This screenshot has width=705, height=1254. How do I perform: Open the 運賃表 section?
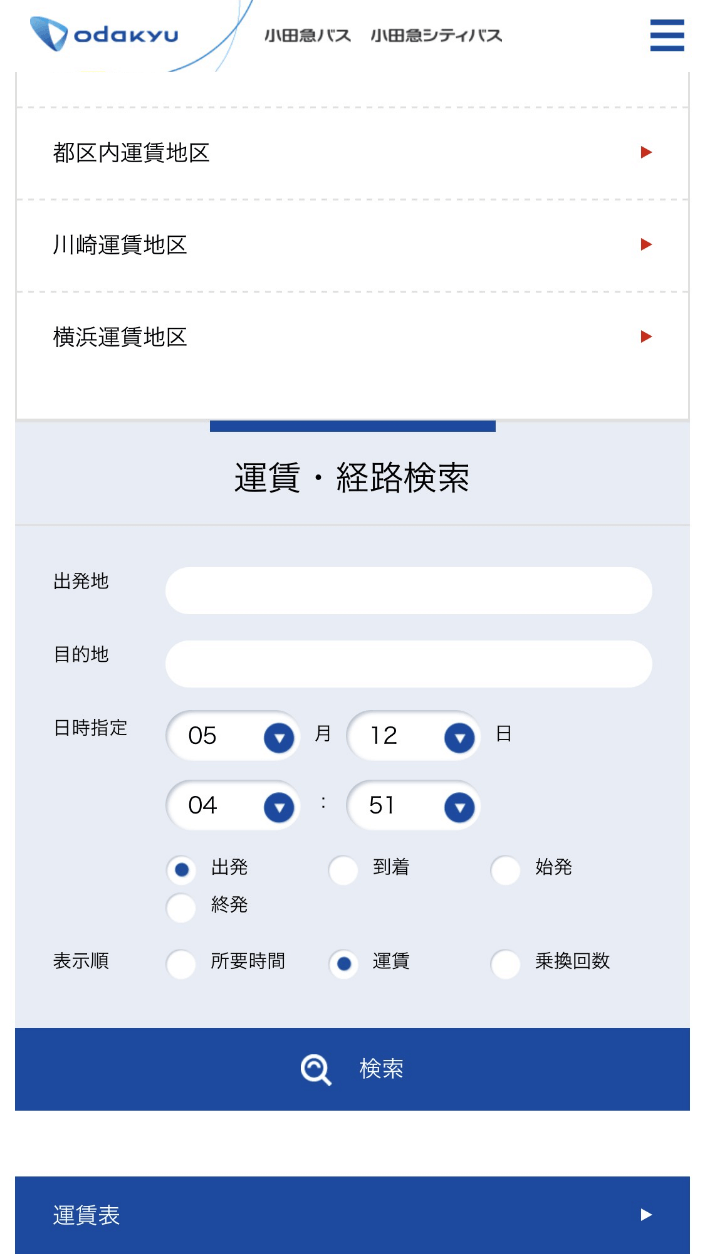352,1215
